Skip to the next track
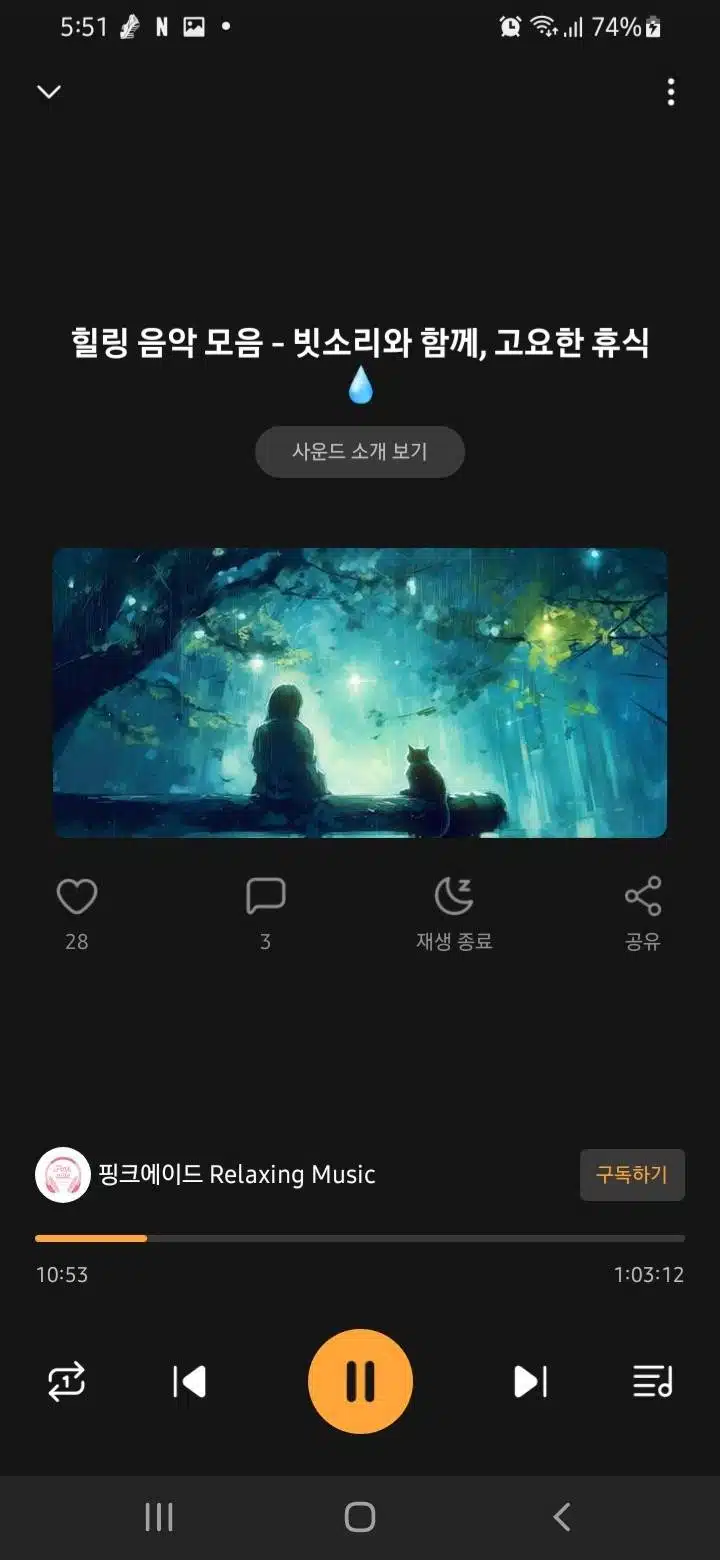 tap(530, 1382)
